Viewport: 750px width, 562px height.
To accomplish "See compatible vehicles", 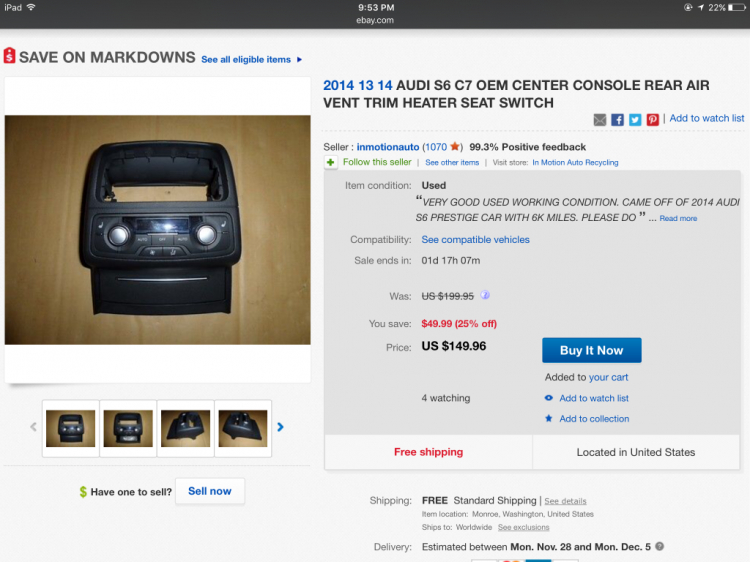I will point(475,240).
